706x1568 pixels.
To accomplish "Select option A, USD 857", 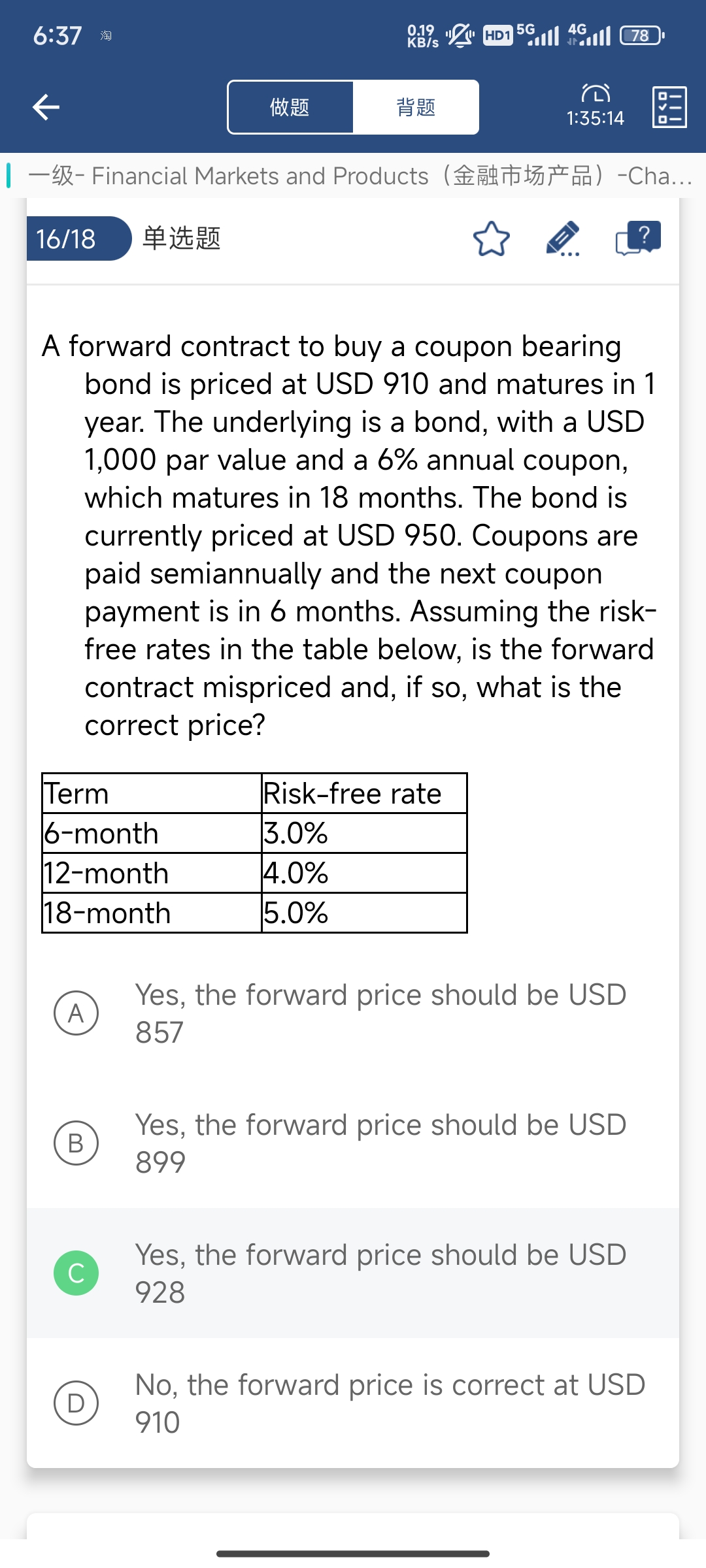I will point(353,1013).
